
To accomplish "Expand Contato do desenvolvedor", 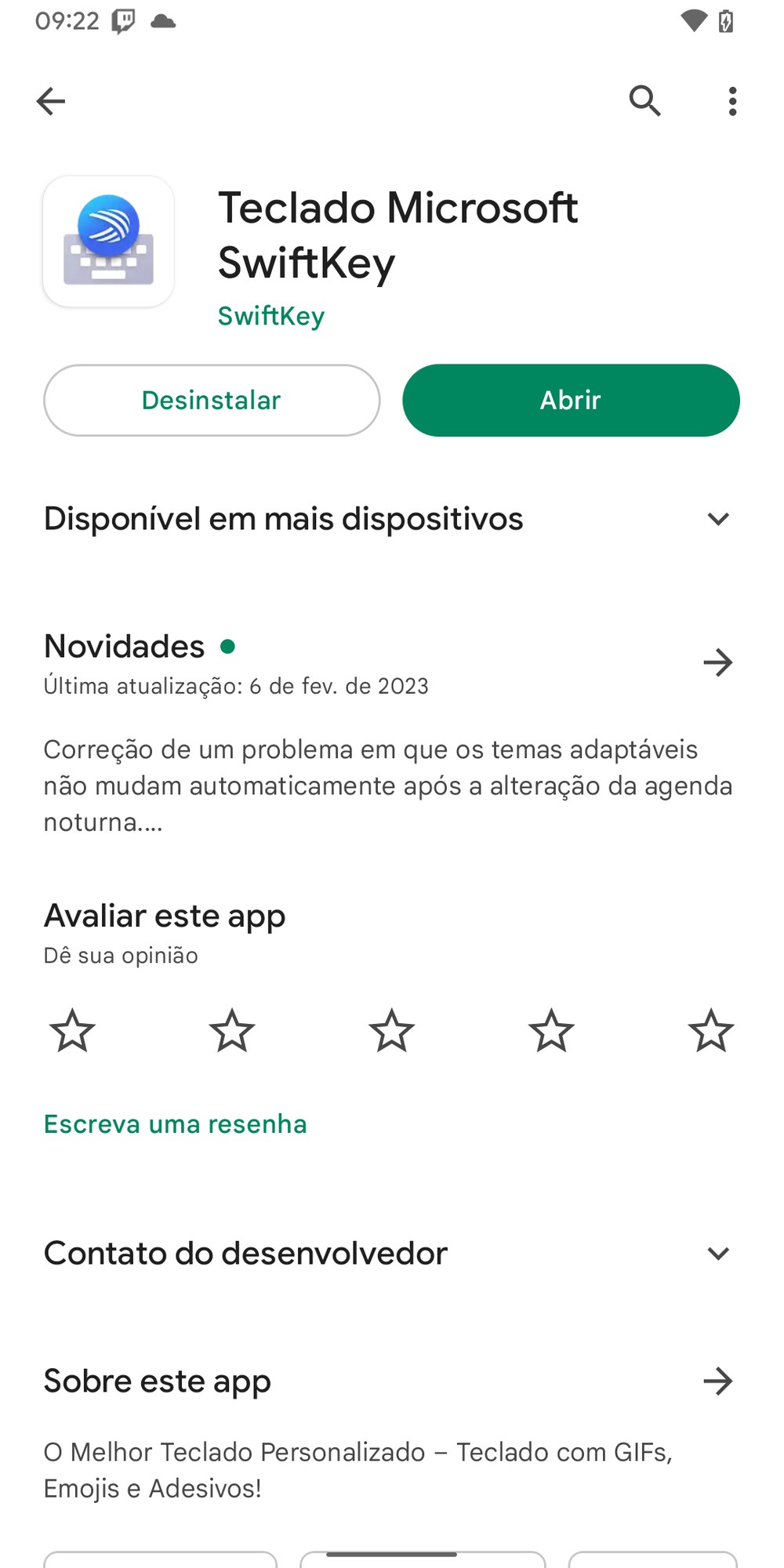I will click(x=717, y=1253).
